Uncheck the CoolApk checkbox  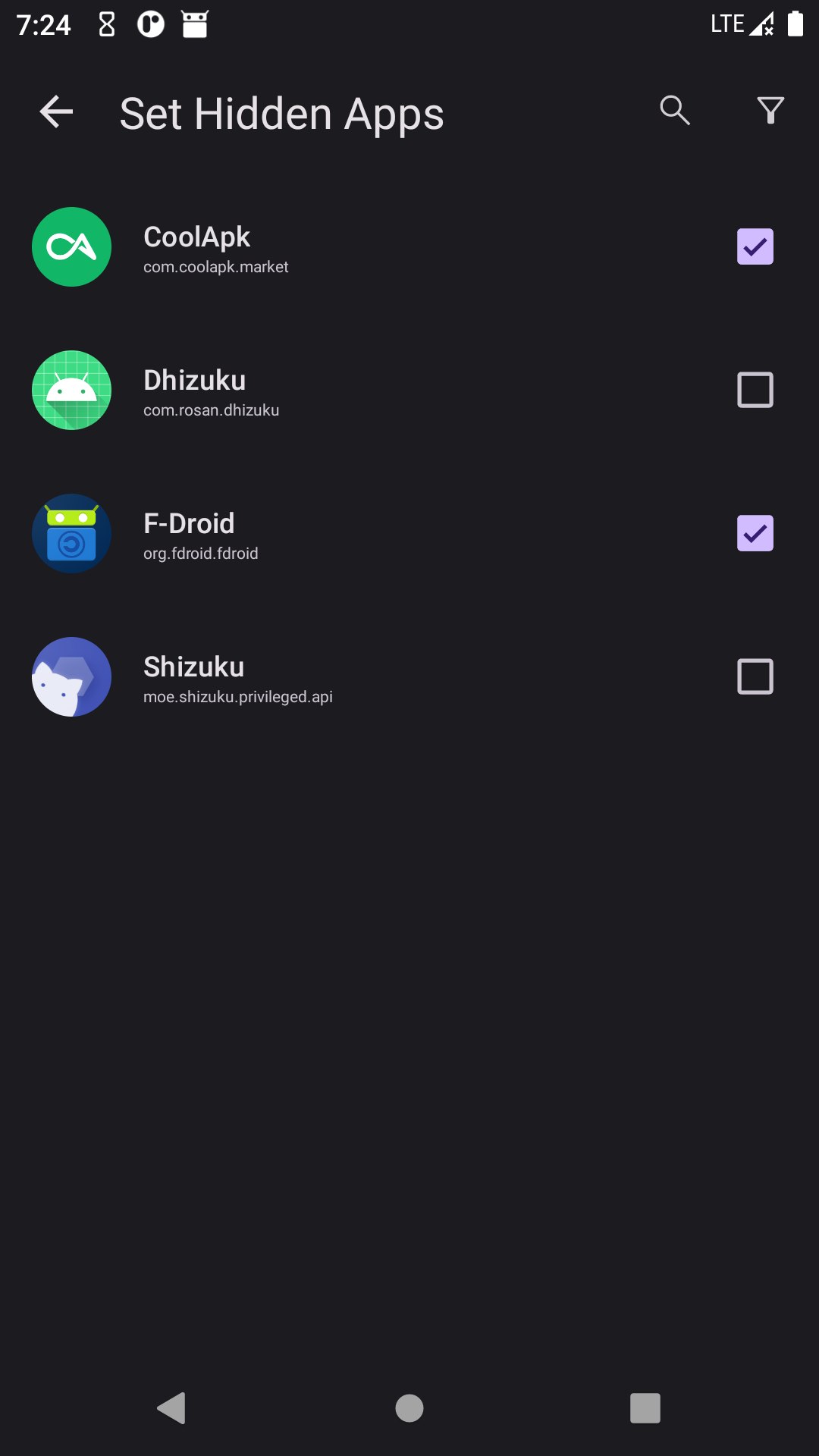tap(755, 246)
